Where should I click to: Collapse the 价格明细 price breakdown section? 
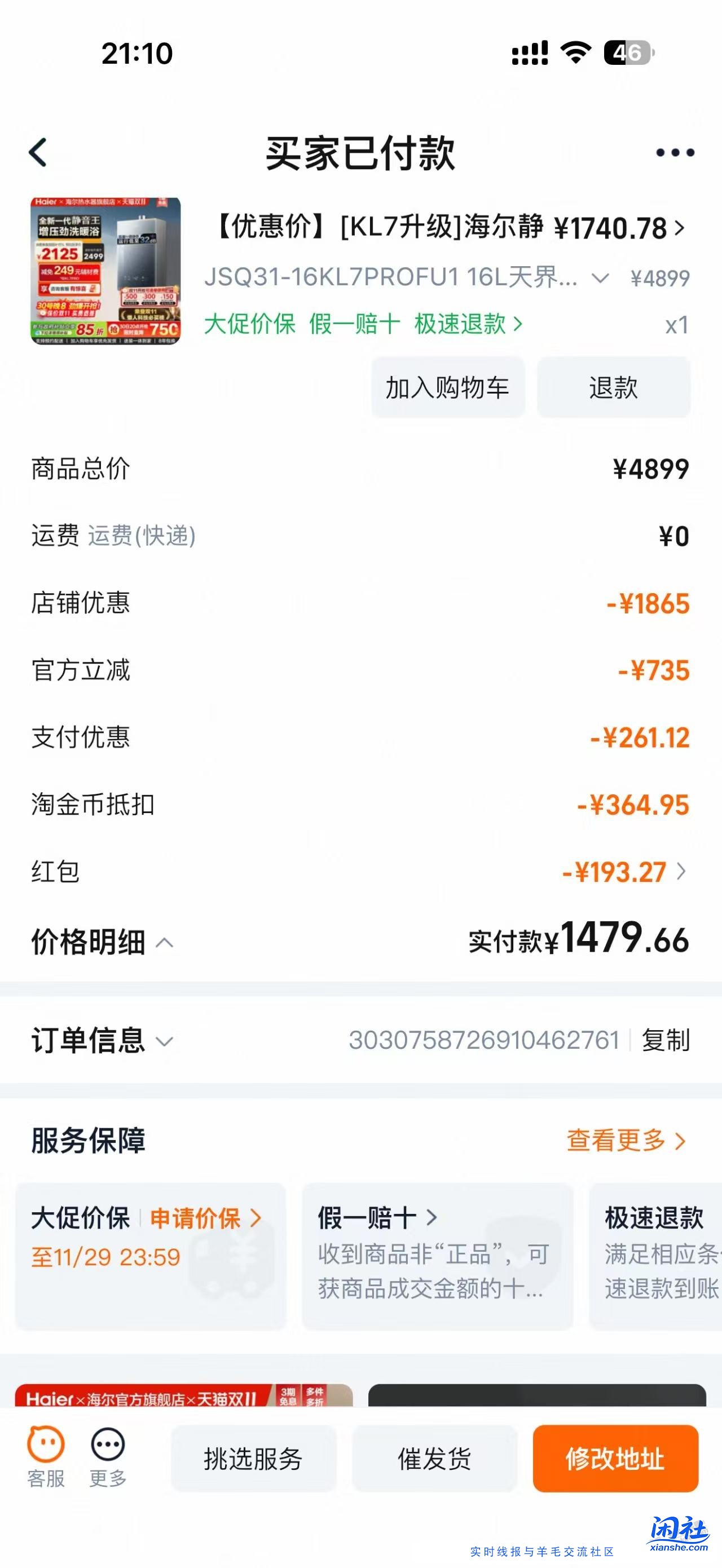pos(164,943)
